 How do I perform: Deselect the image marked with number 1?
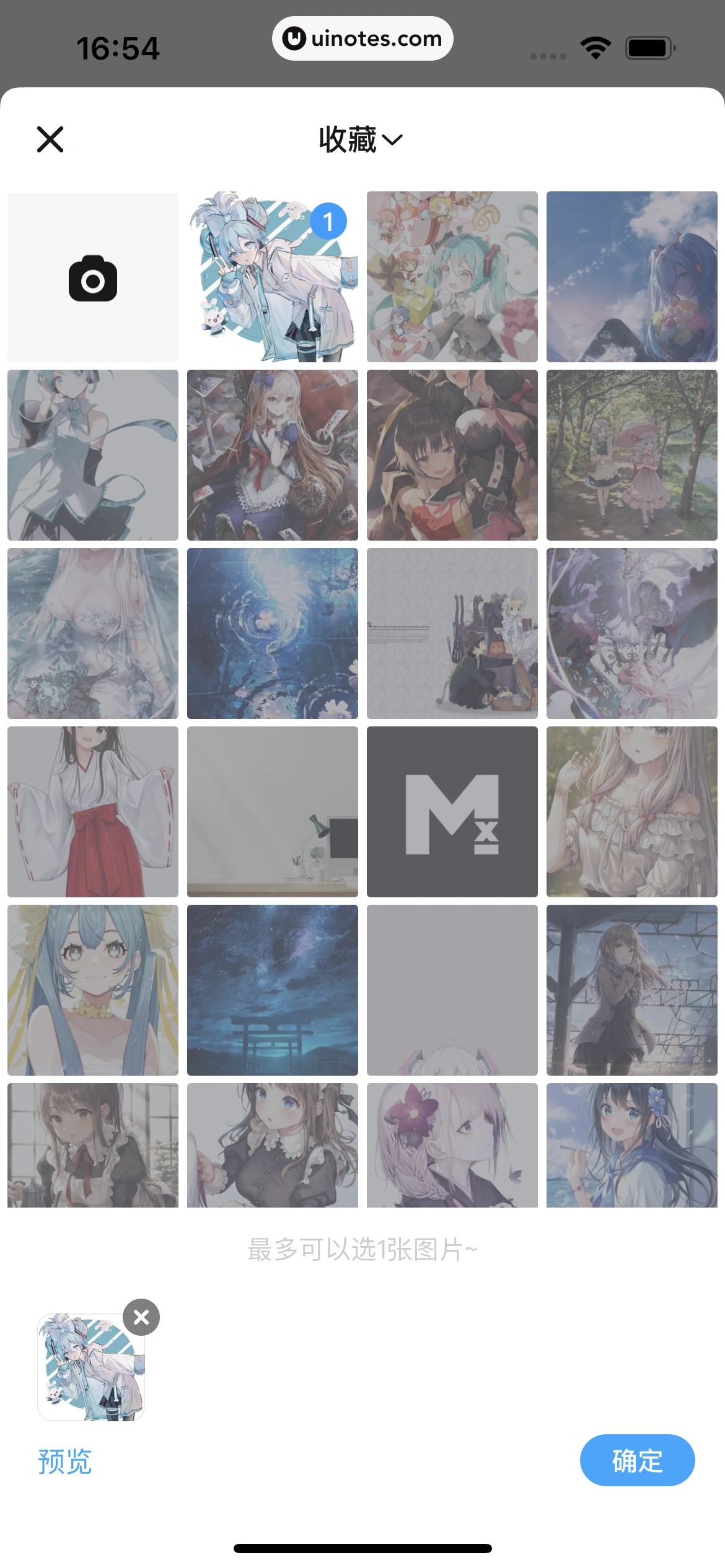(328, 221)
